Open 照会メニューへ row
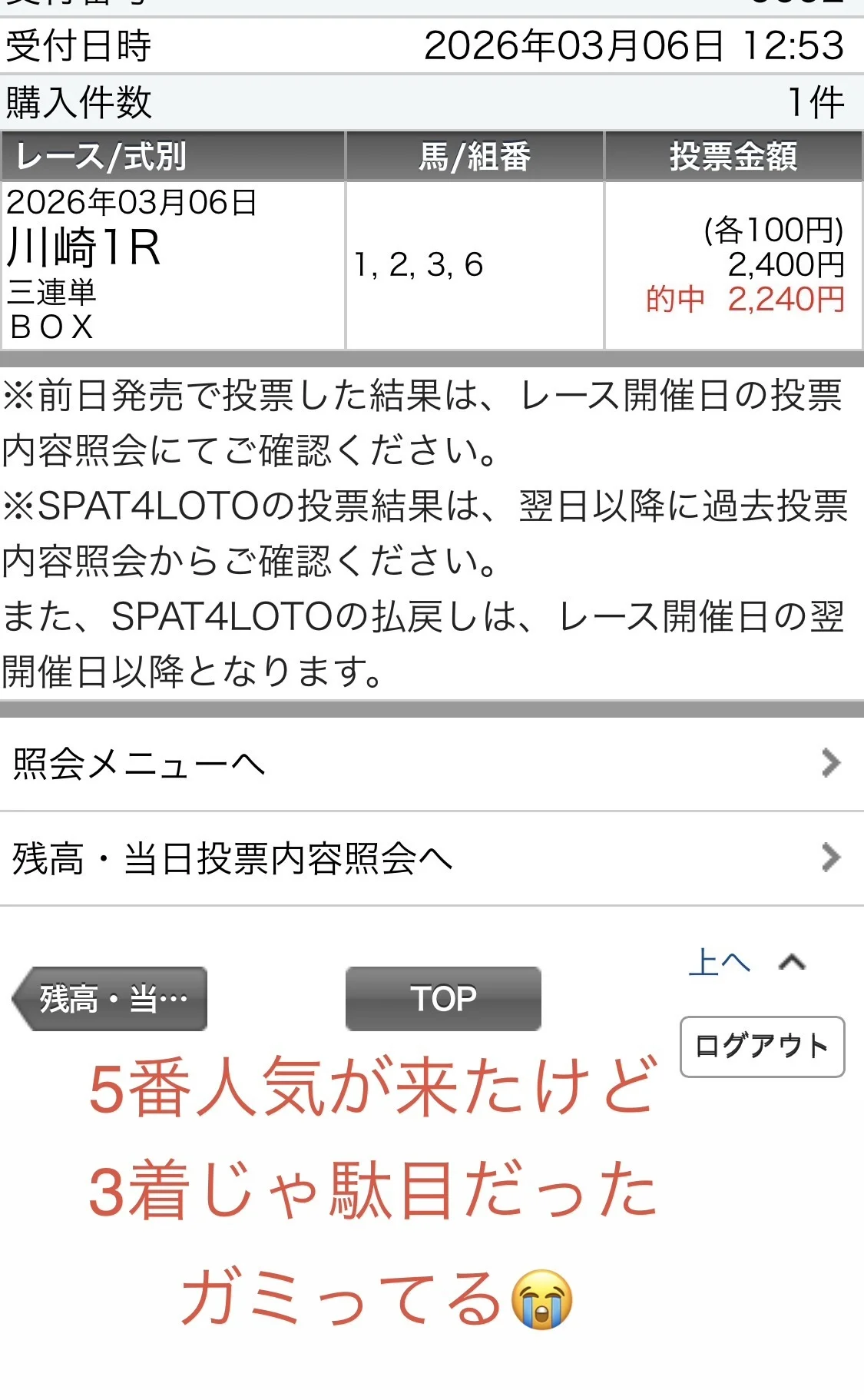The width and height of the screenshot is (864, 1400). [x=430, y=764]
